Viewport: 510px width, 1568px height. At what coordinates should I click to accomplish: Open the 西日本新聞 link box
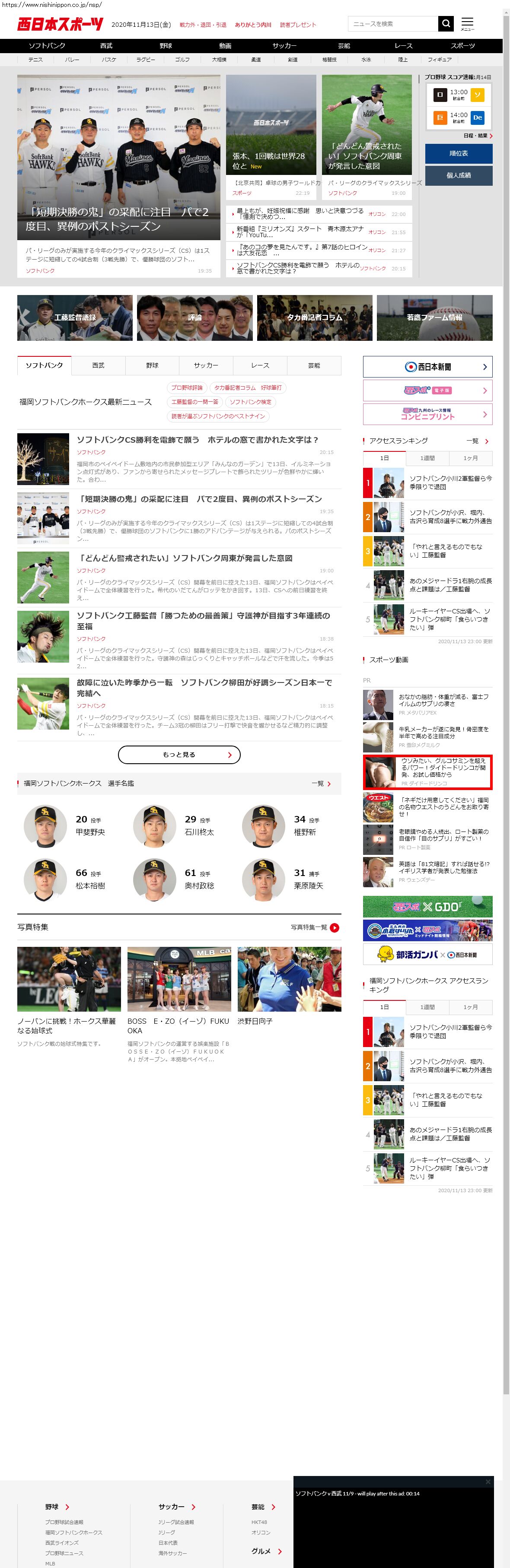(427, 367)
